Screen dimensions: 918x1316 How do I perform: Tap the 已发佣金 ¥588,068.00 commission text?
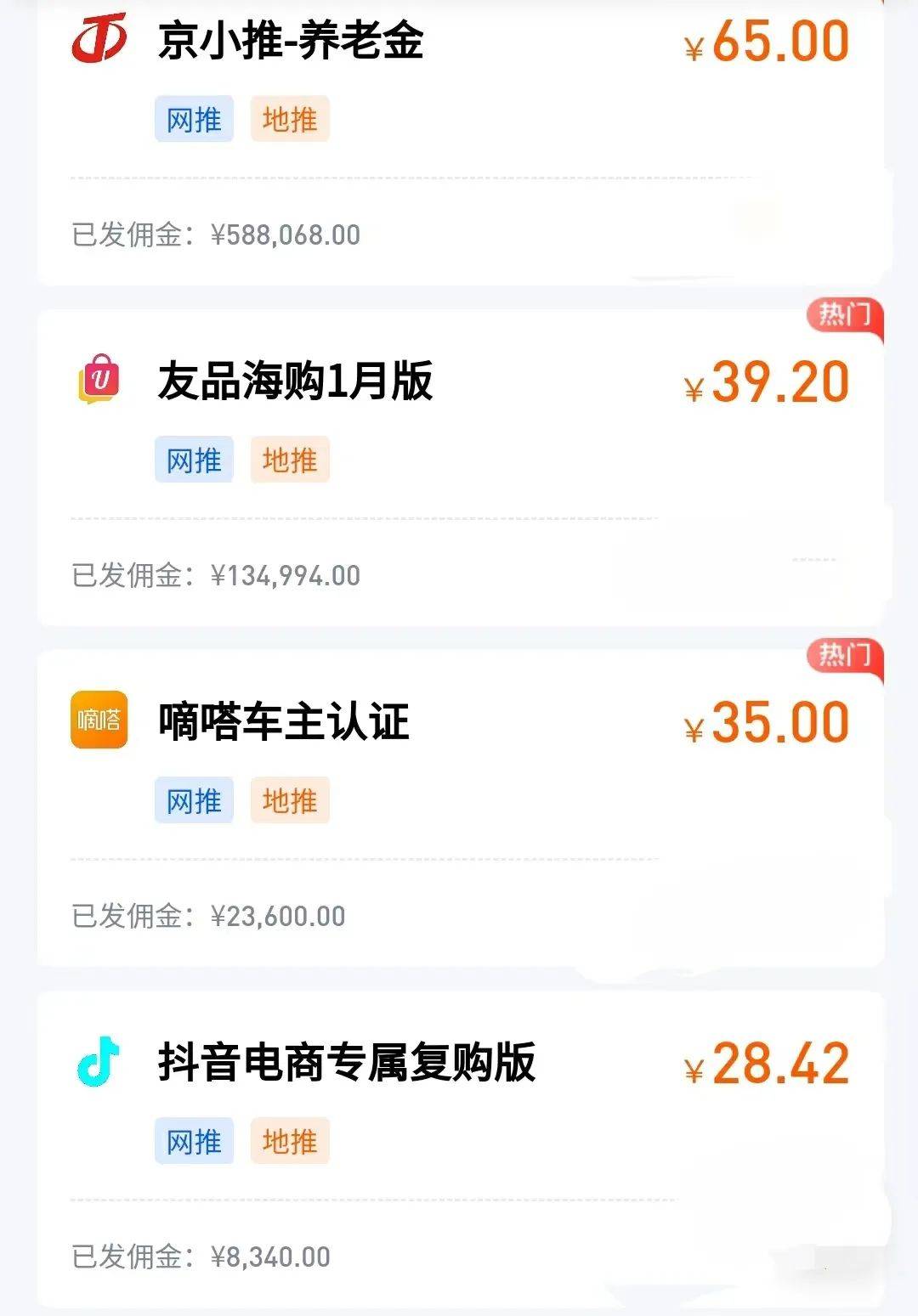pyautogui.click(x=212, y=236)
